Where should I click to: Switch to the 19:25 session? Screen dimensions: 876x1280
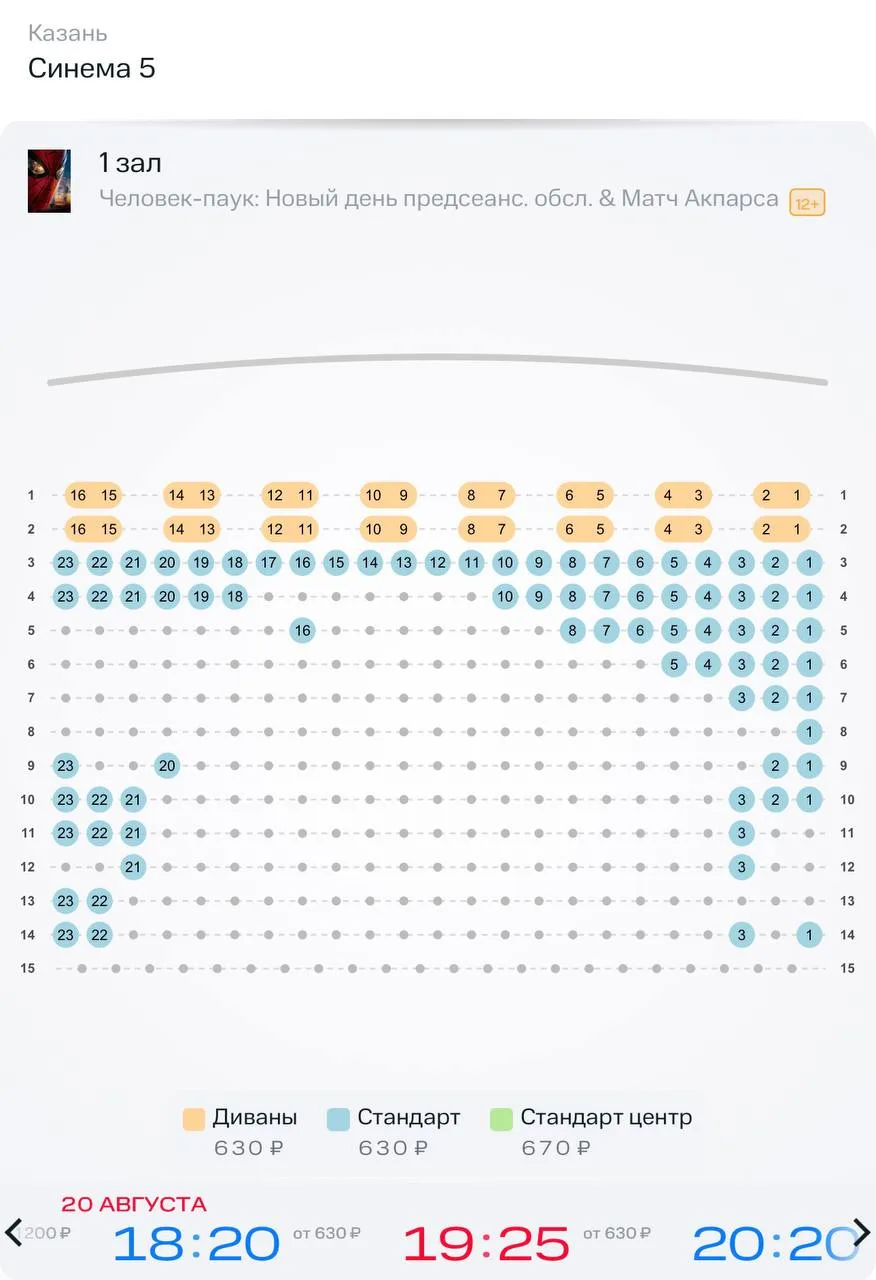[x=486, y=1243]
